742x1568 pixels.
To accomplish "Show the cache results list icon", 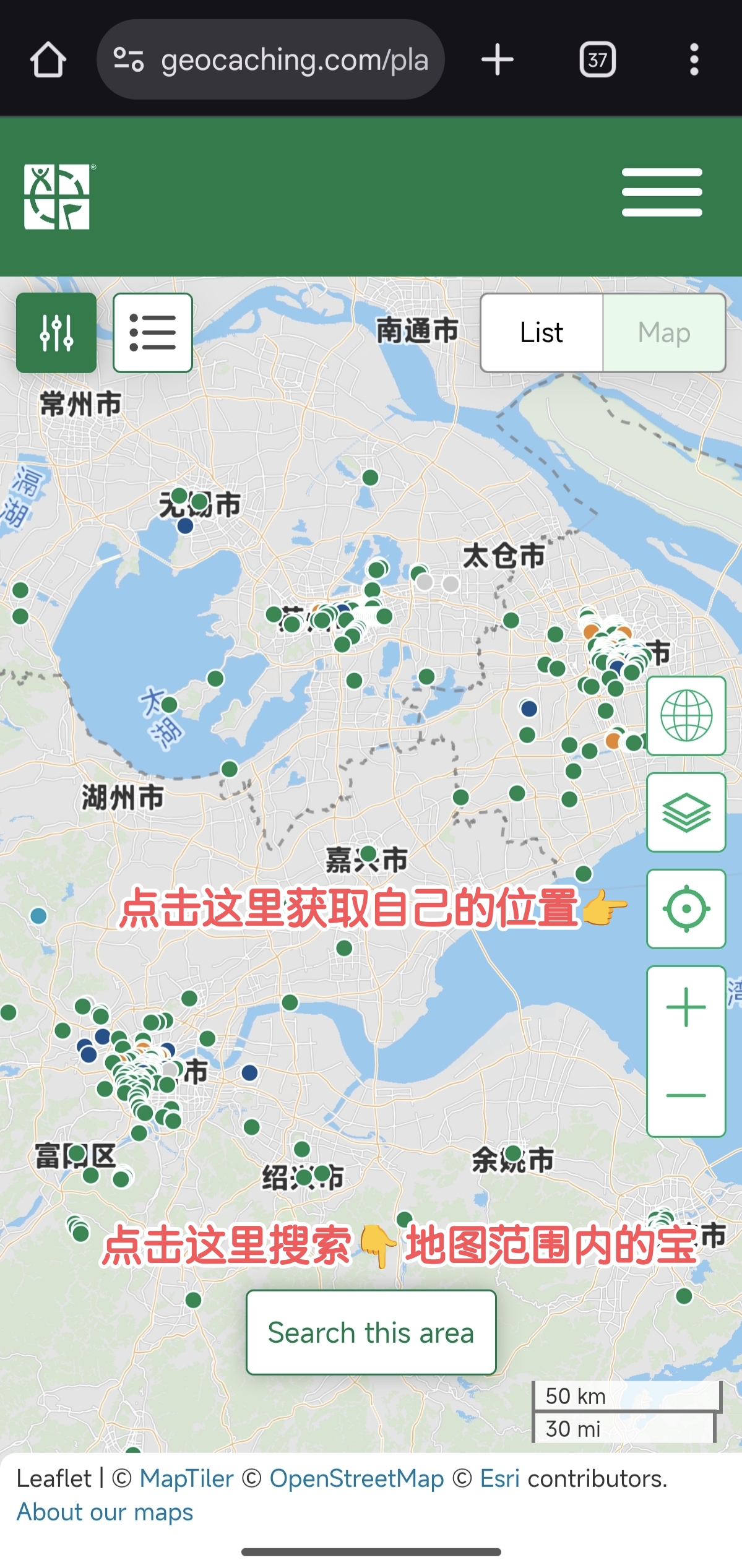I will (153, 333).
